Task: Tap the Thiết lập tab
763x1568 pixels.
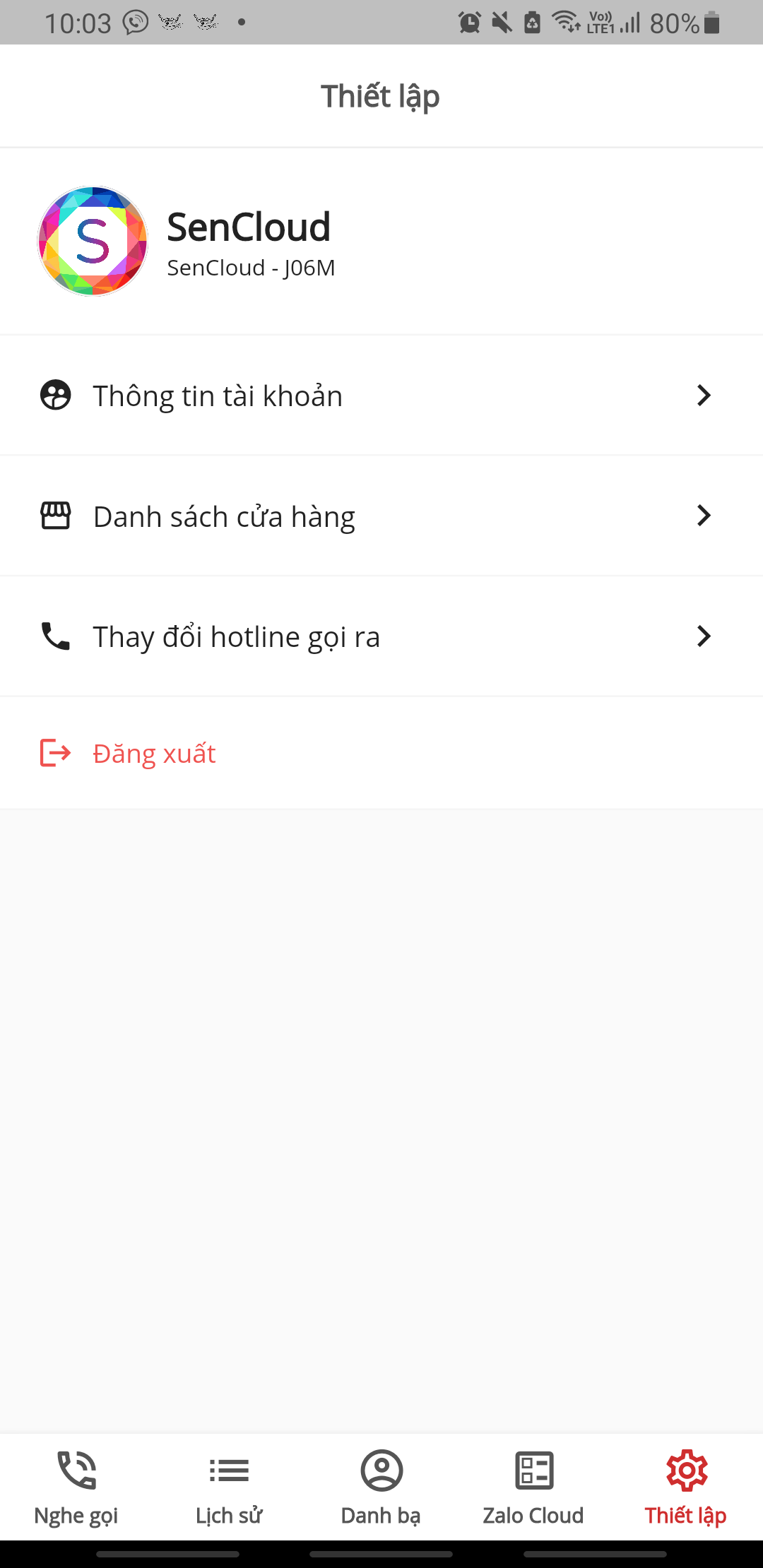Action: click(686, 1487)
